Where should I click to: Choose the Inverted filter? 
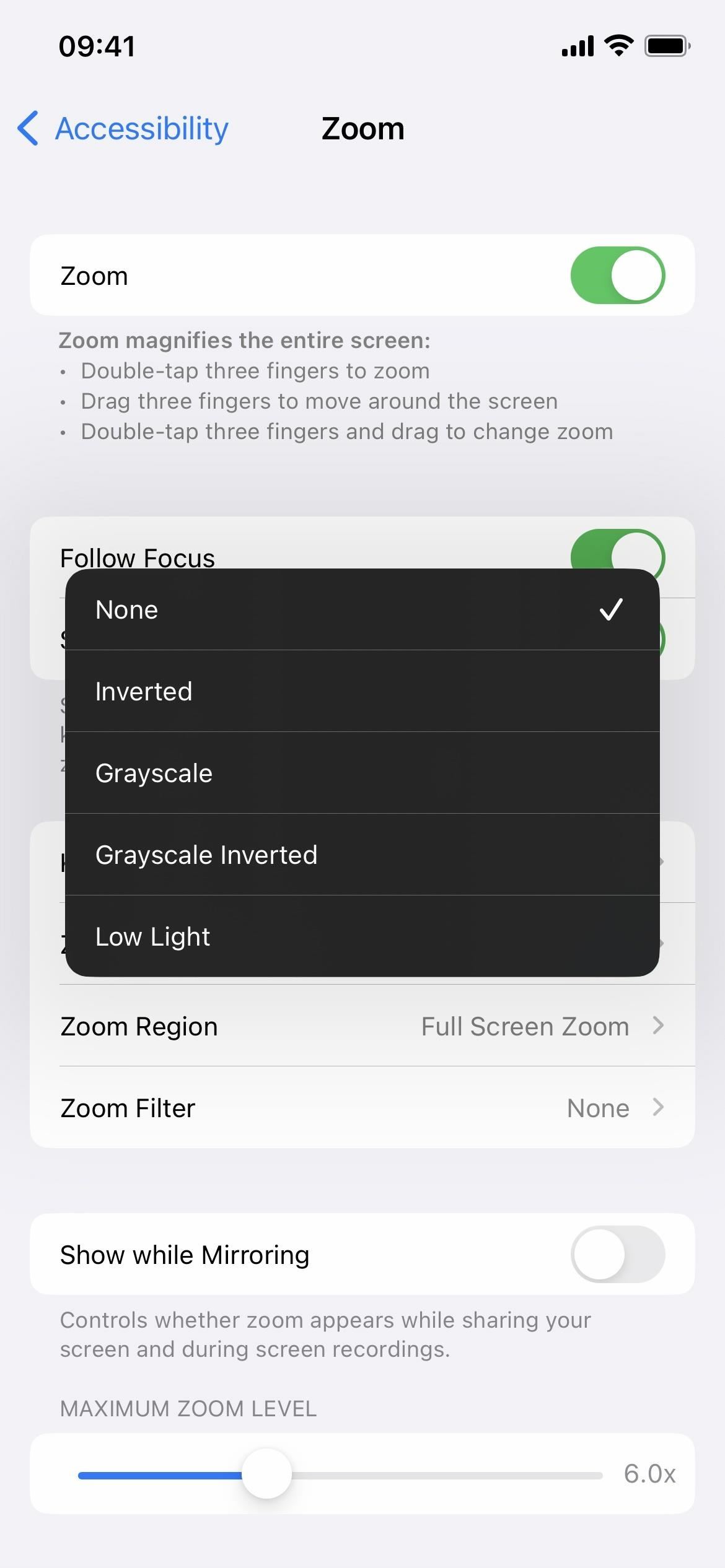tap(362, 691)
